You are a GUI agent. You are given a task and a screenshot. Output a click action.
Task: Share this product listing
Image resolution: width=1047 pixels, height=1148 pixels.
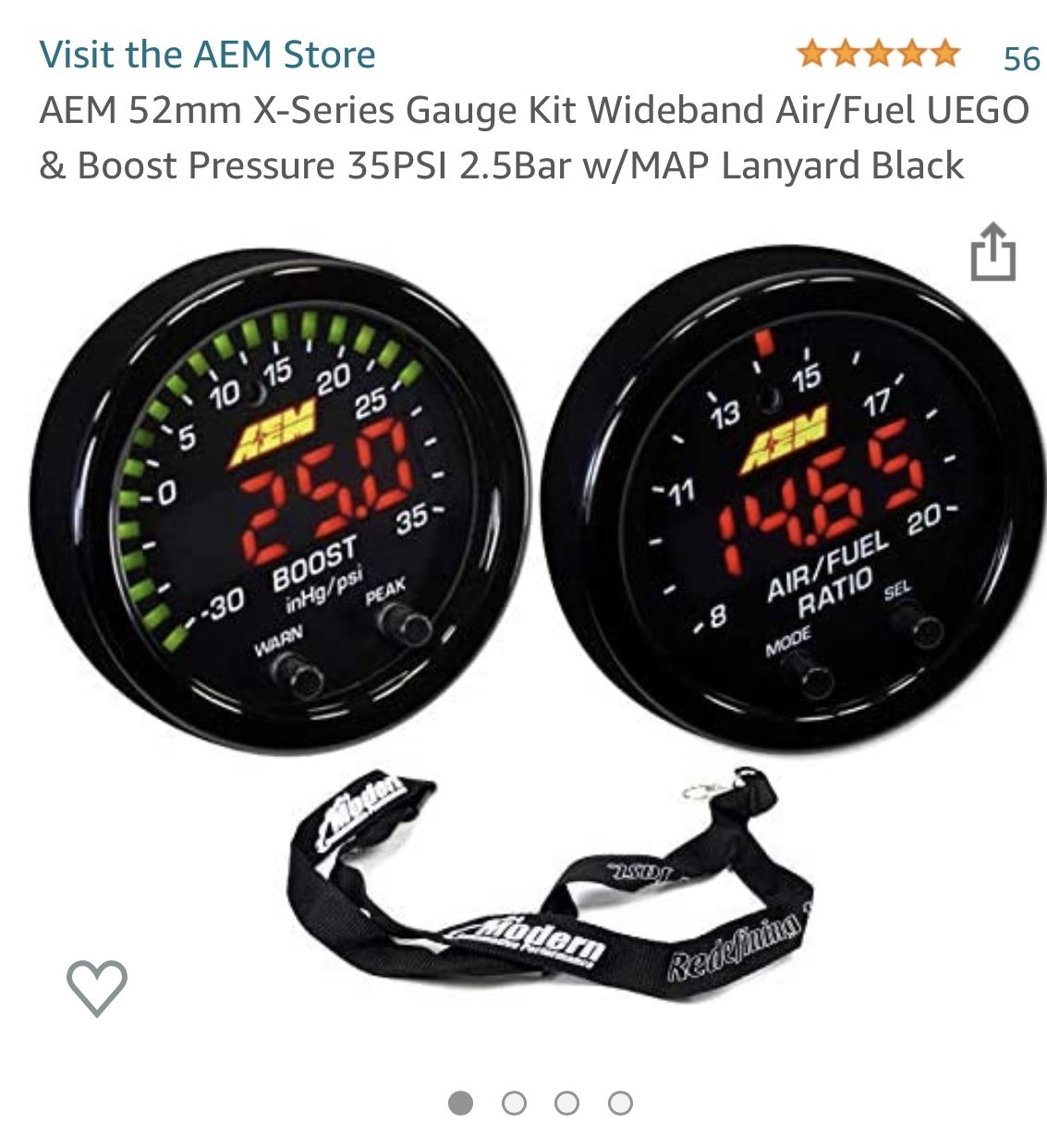992,251
